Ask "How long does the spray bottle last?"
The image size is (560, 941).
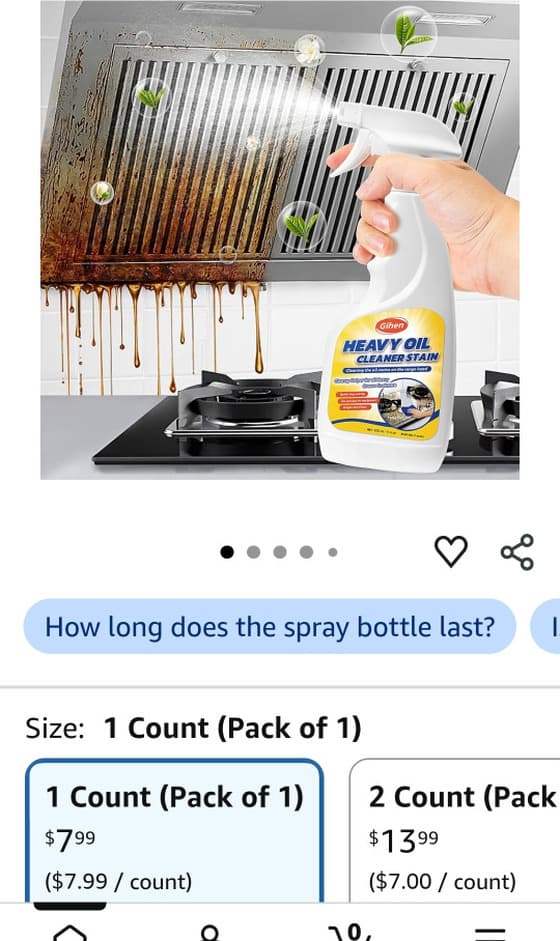[269, 627]
